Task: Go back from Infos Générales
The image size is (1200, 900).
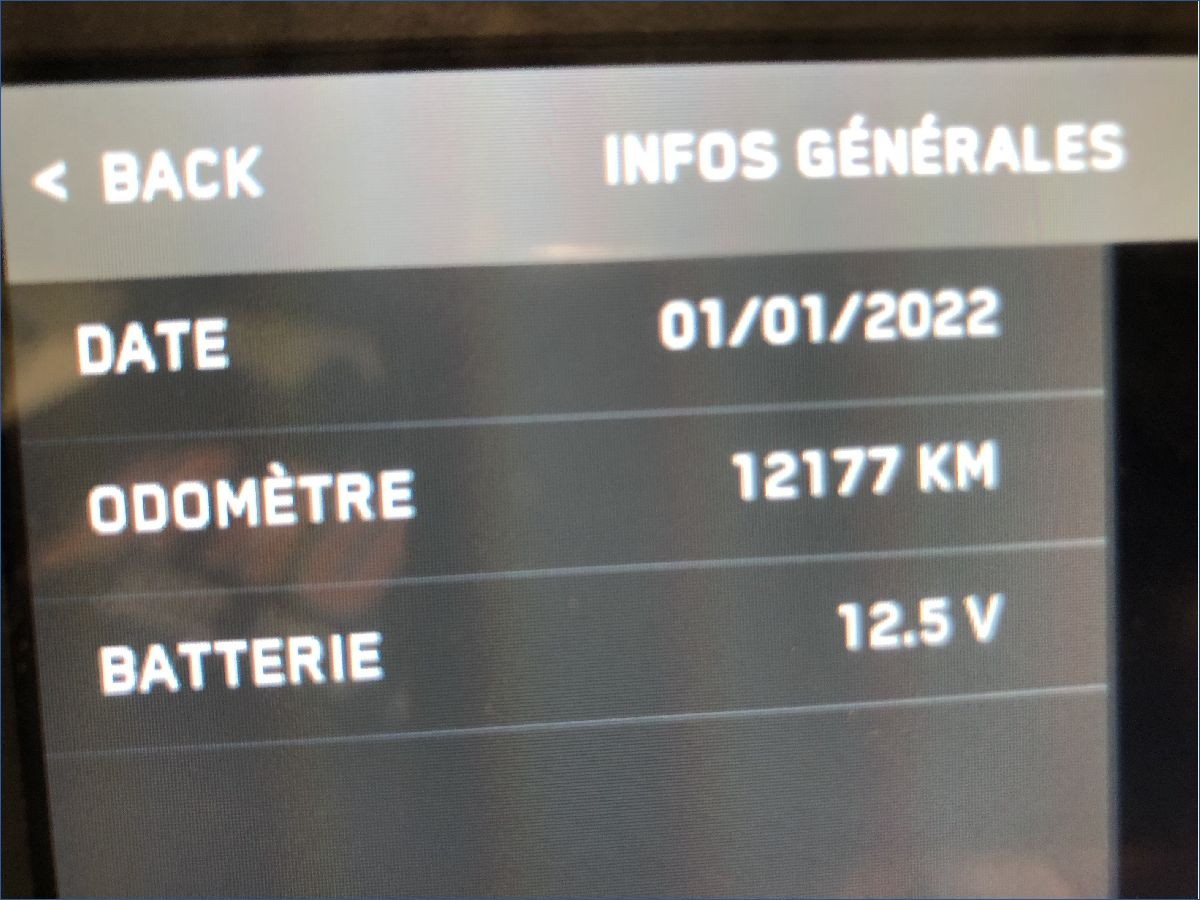Action: pos(148,177)
